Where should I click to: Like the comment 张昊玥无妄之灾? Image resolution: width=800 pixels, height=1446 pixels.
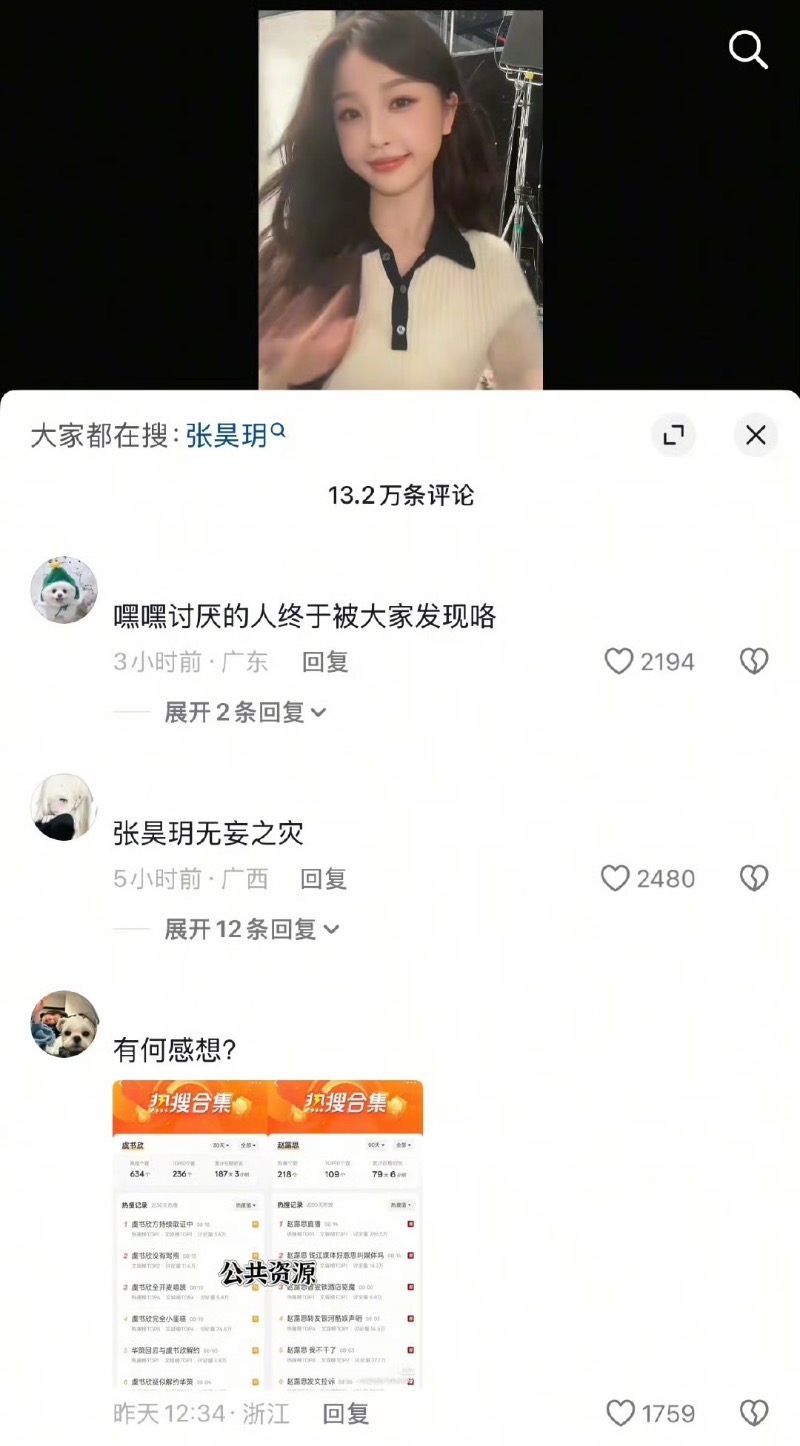pos(616,878)
